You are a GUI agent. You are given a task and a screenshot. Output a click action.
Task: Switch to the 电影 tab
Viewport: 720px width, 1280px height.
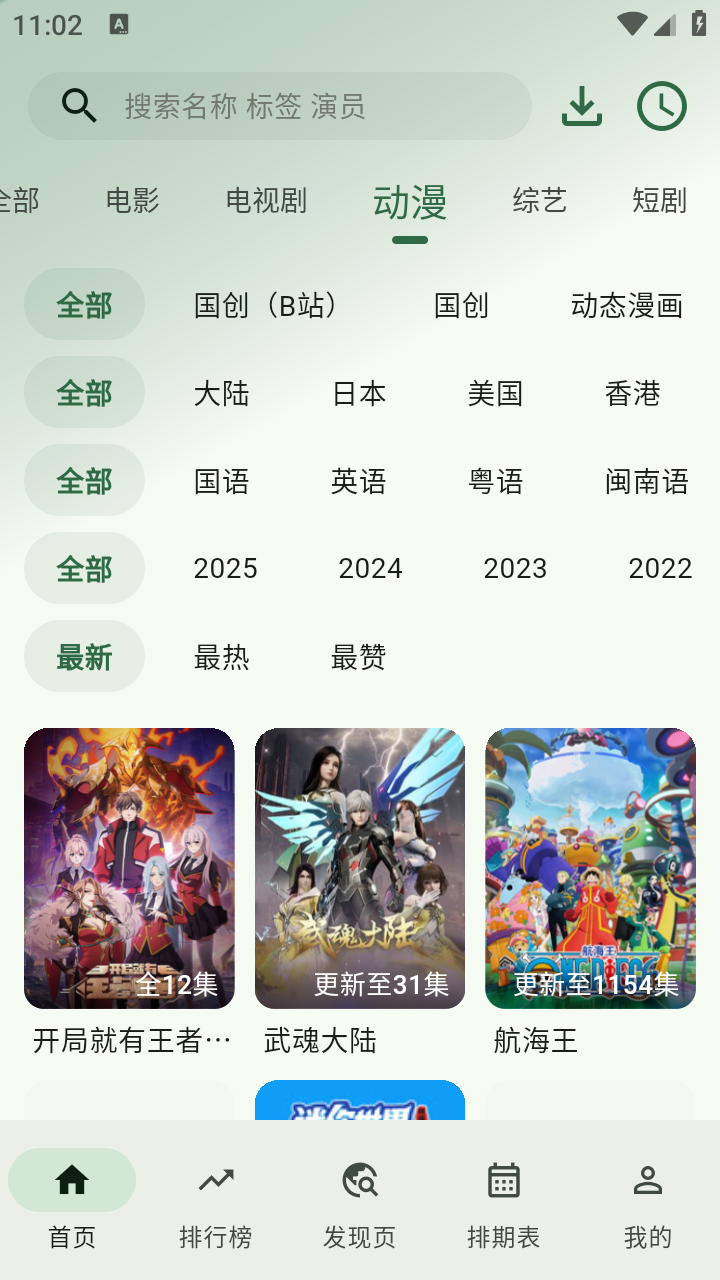point(130,200)
